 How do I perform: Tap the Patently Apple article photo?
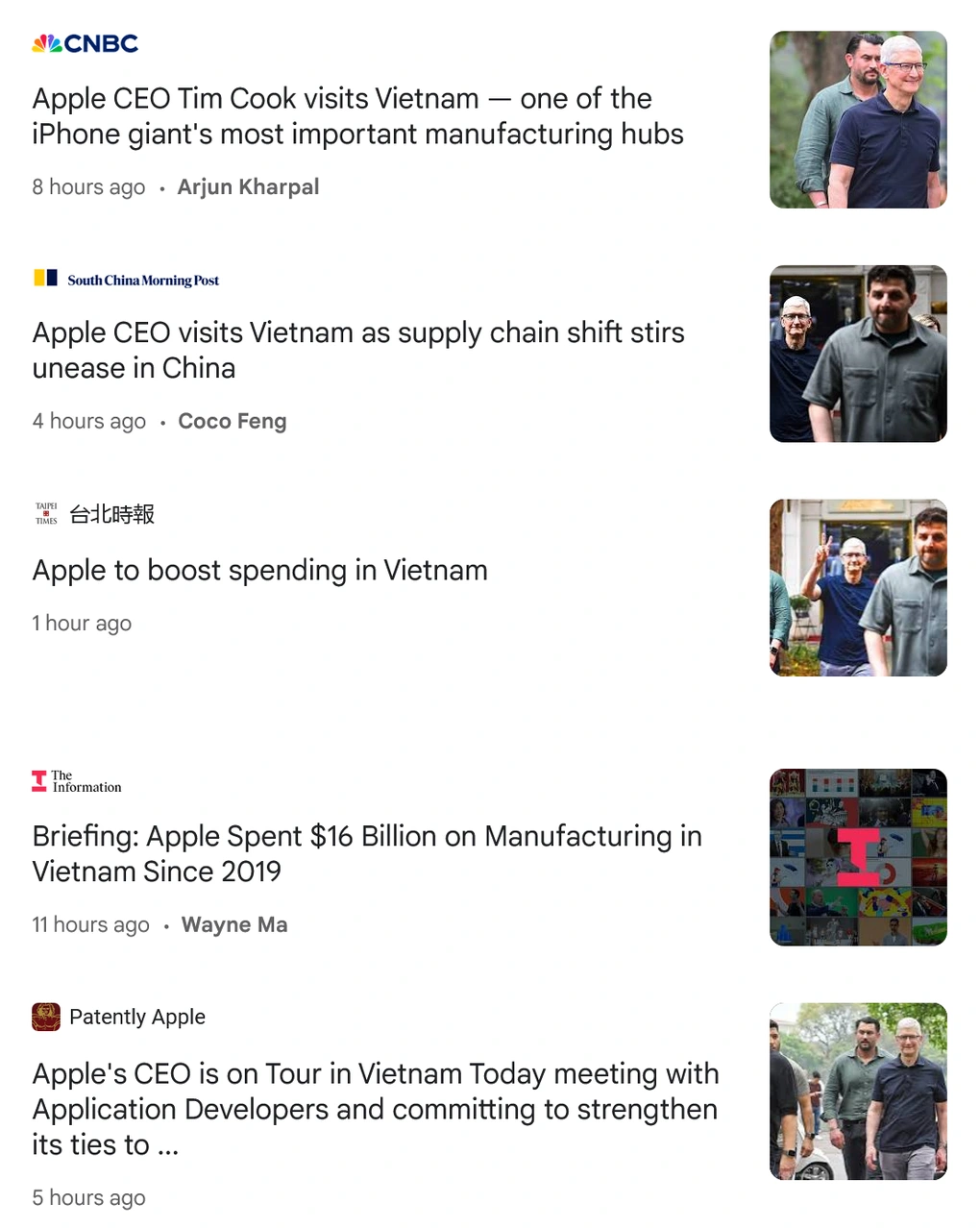point(858,1091)
